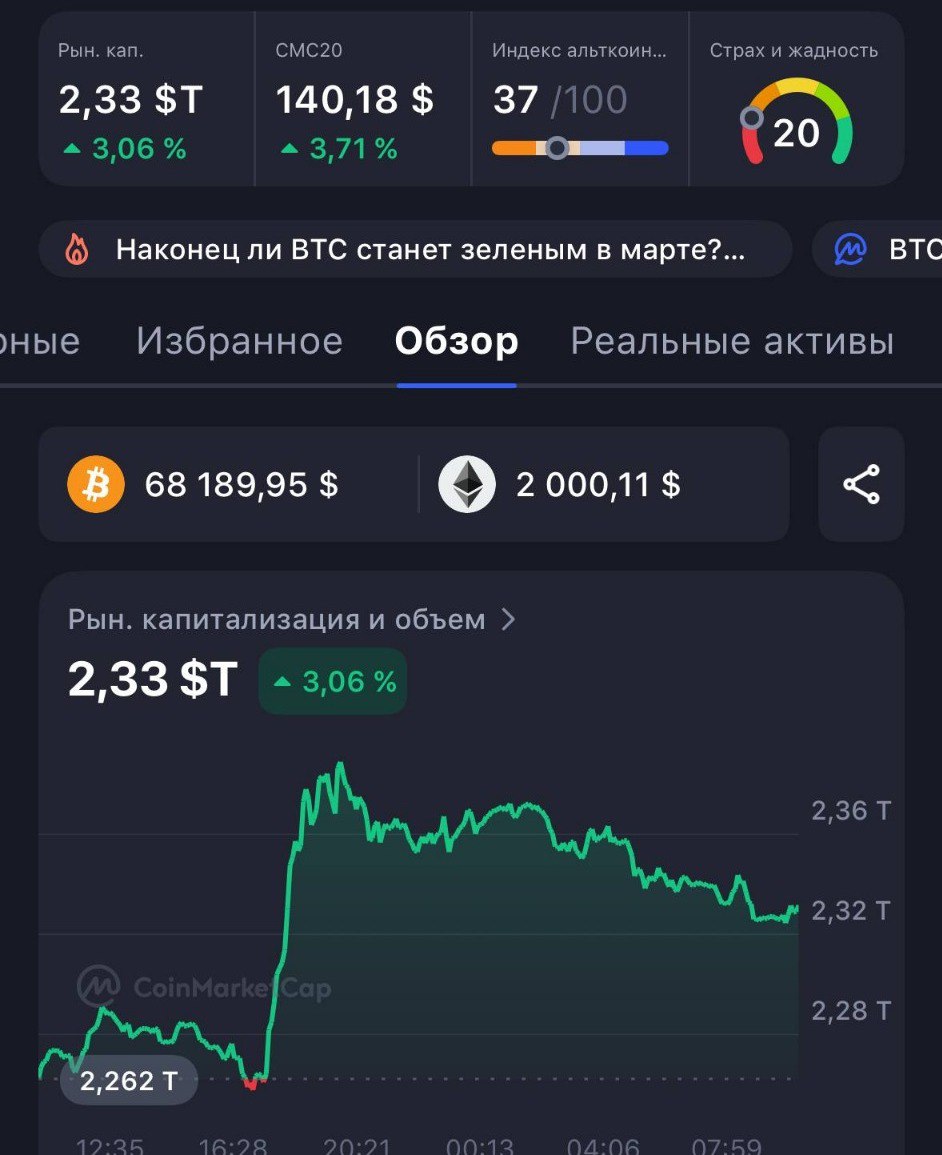
Task: View the Индекс альткоинов card
Action: [x=579, y=100]
